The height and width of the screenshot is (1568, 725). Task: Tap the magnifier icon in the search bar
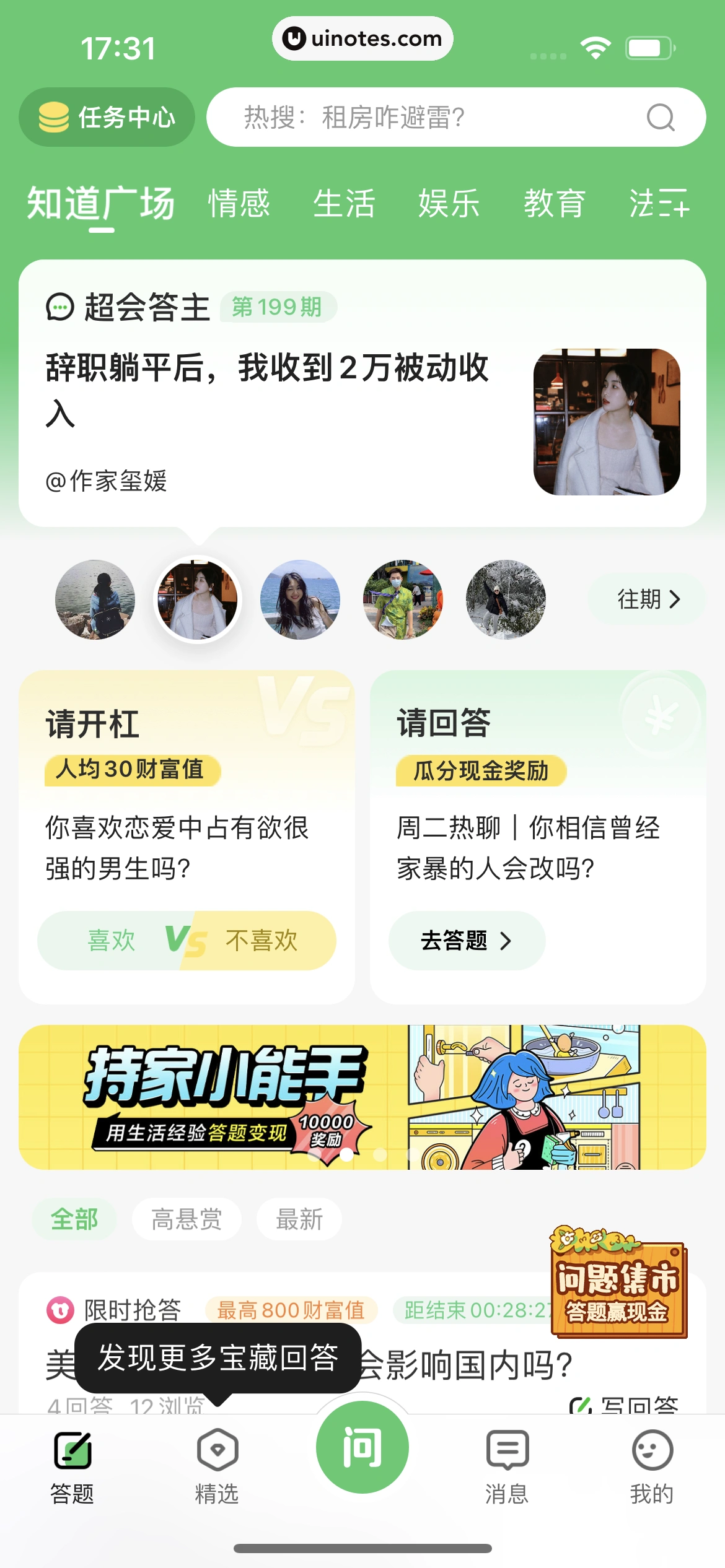tap(662, 118)
